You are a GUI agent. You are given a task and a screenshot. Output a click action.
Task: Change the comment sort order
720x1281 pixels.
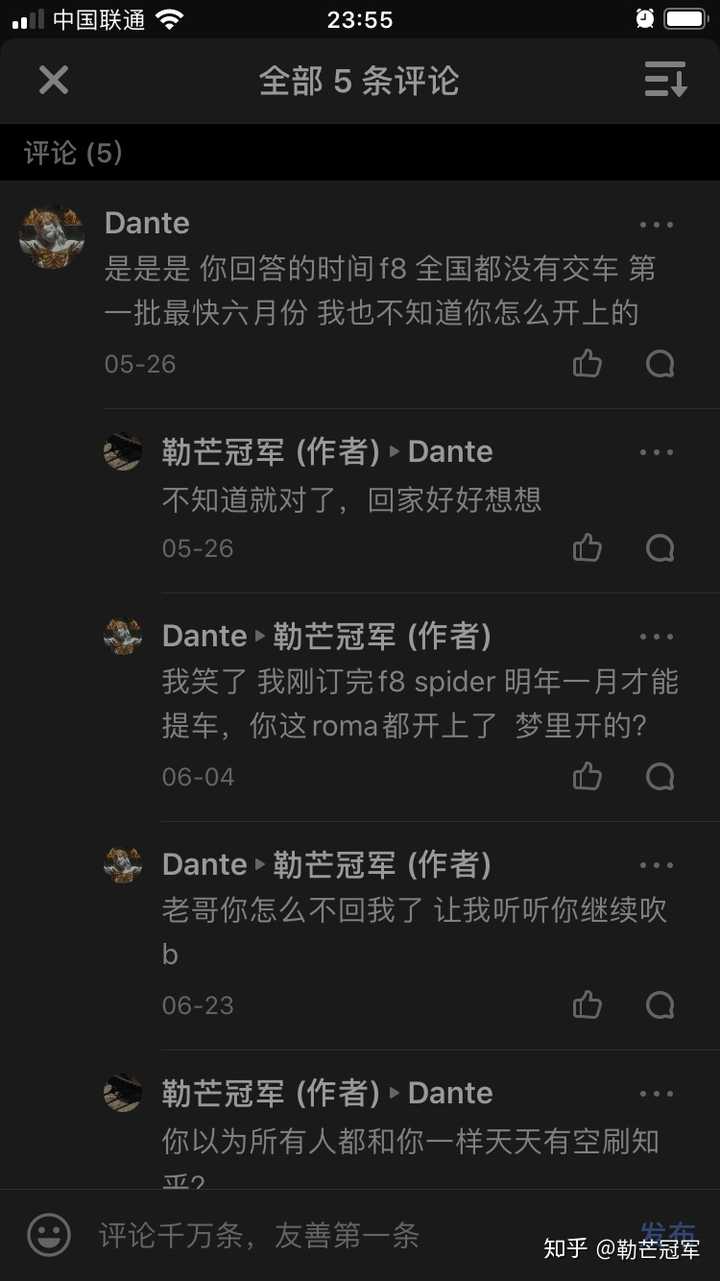click(x=665, y=80)
